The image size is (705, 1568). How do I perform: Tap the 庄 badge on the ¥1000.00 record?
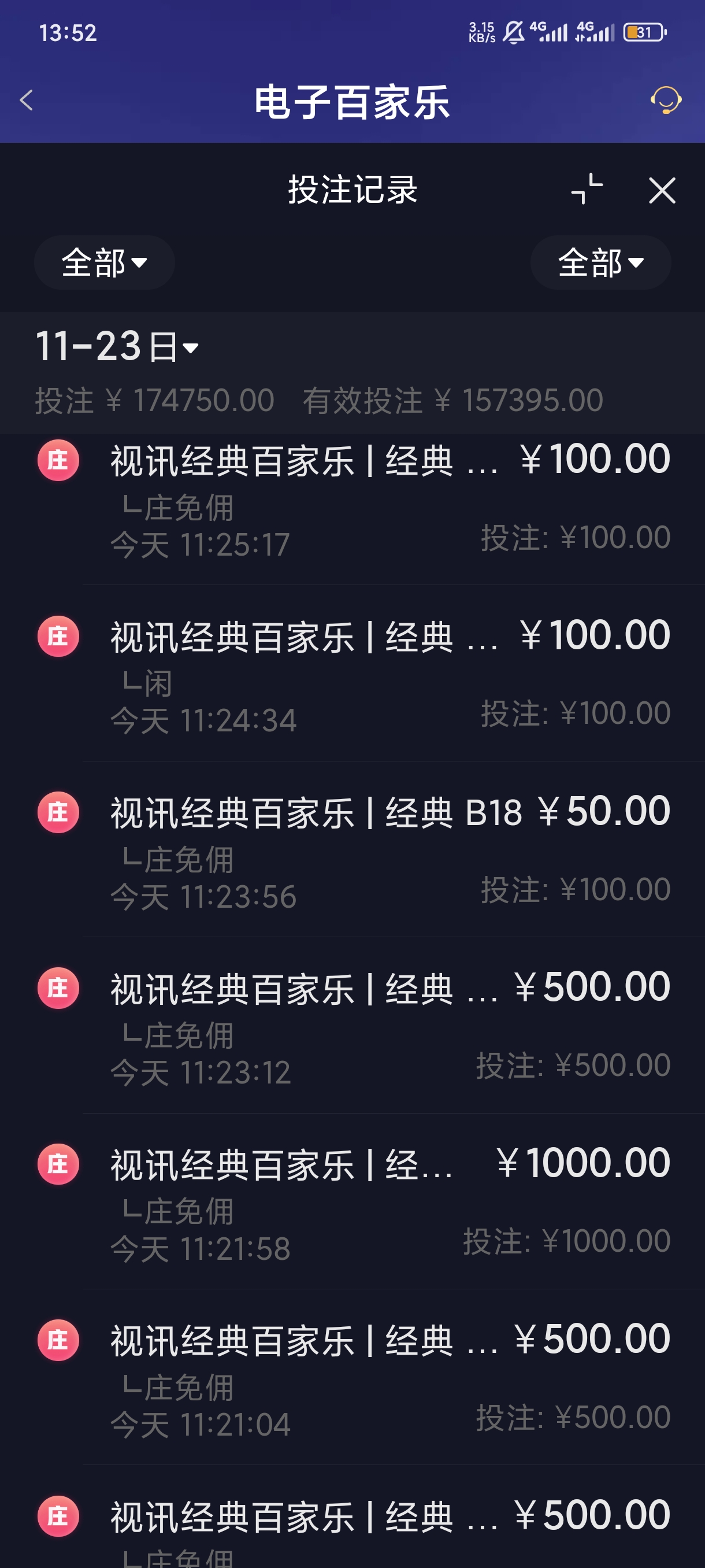(x=58, y=1166)
